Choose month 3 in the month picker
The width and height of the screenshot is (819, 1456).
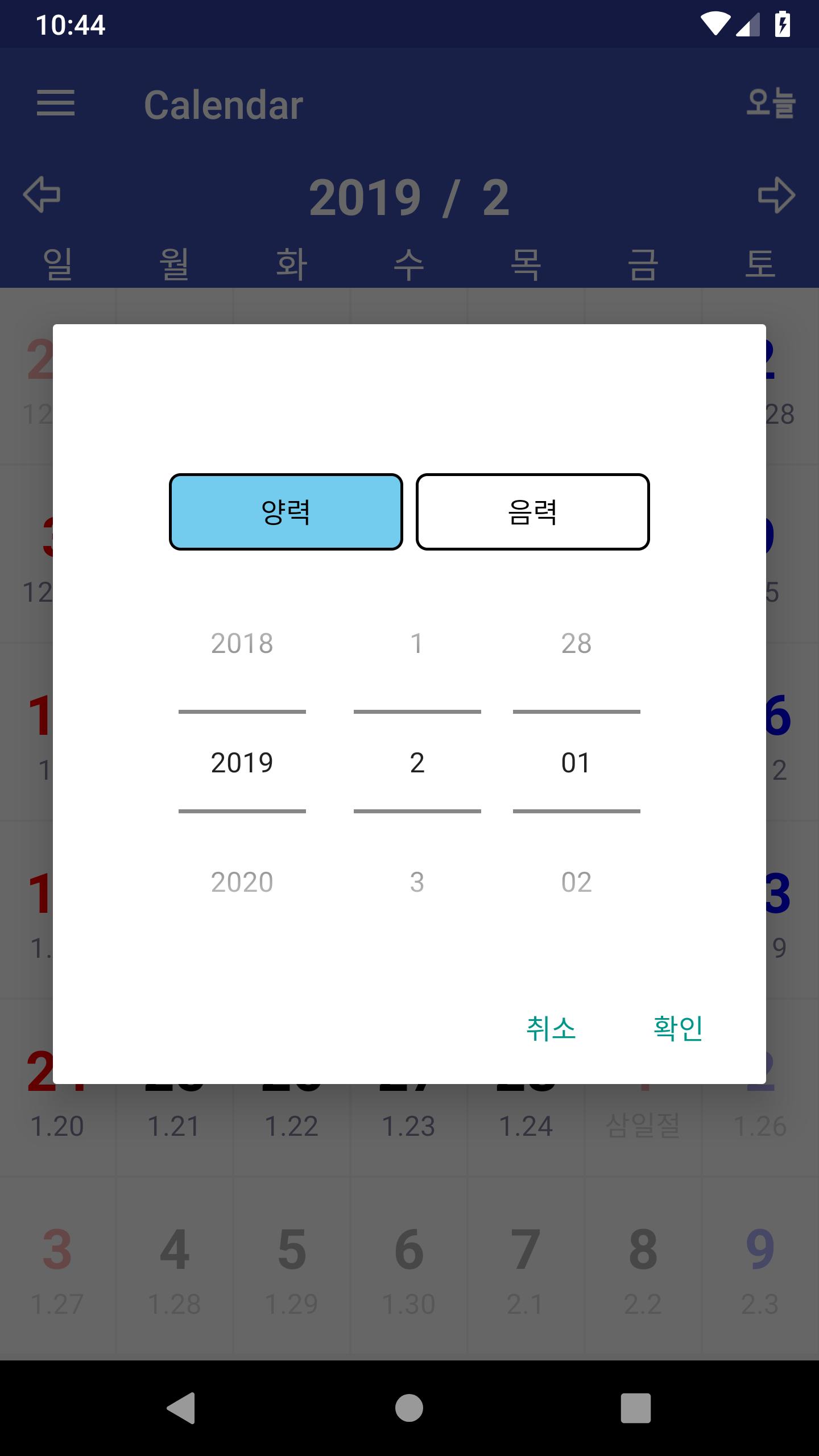417,882
